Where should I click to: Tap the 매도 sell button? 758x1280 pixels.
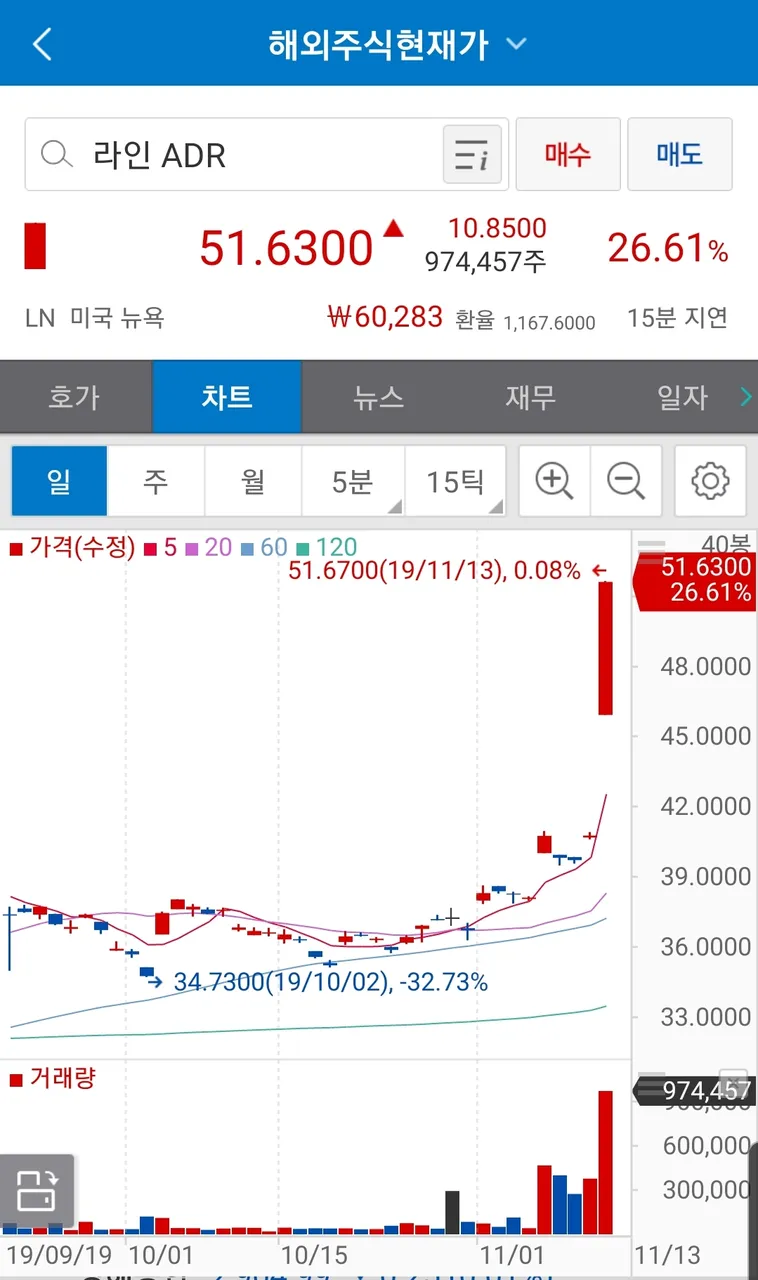pyautogui.click(x=680, y=154)
